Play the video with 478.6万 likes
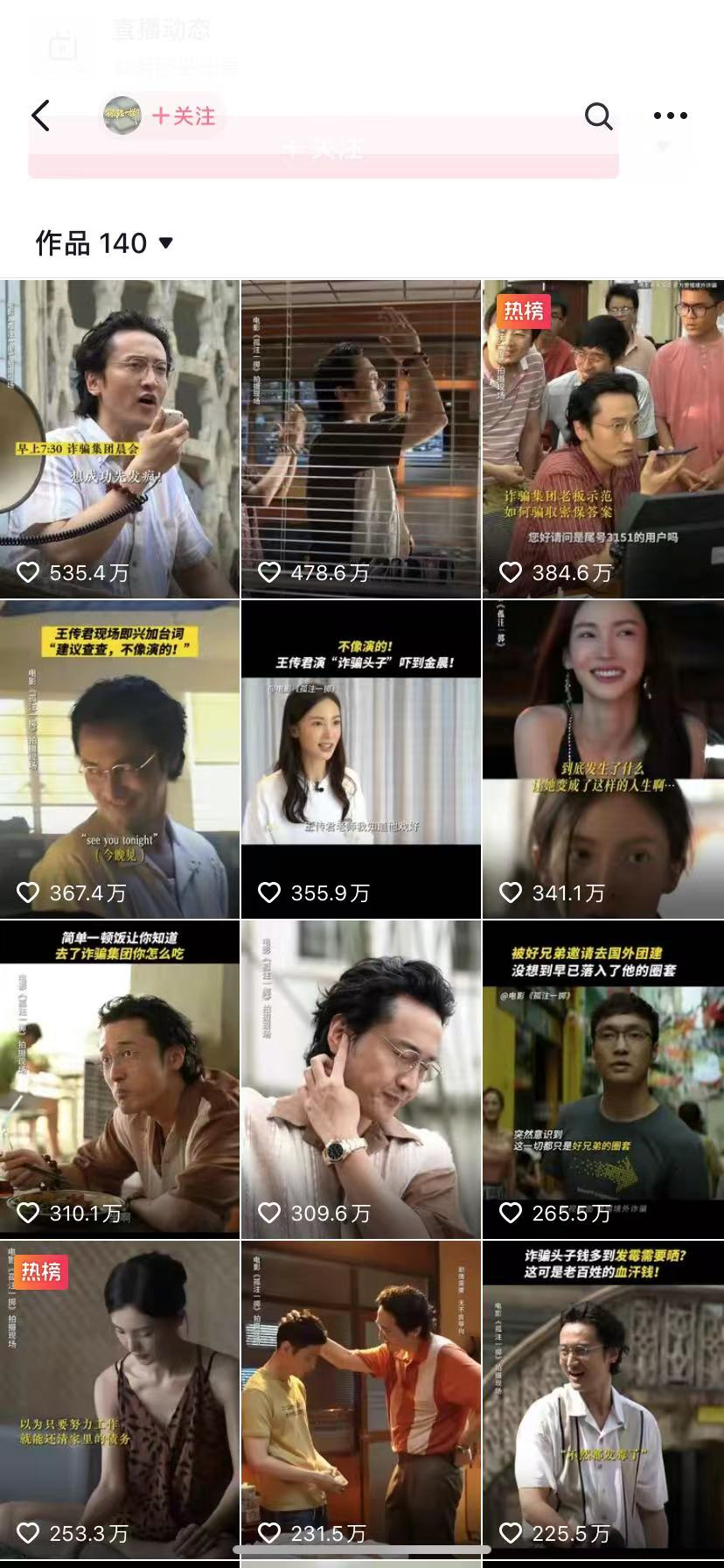The height and width of the screenshot is (1568, 724). click(x=361, y=437)
